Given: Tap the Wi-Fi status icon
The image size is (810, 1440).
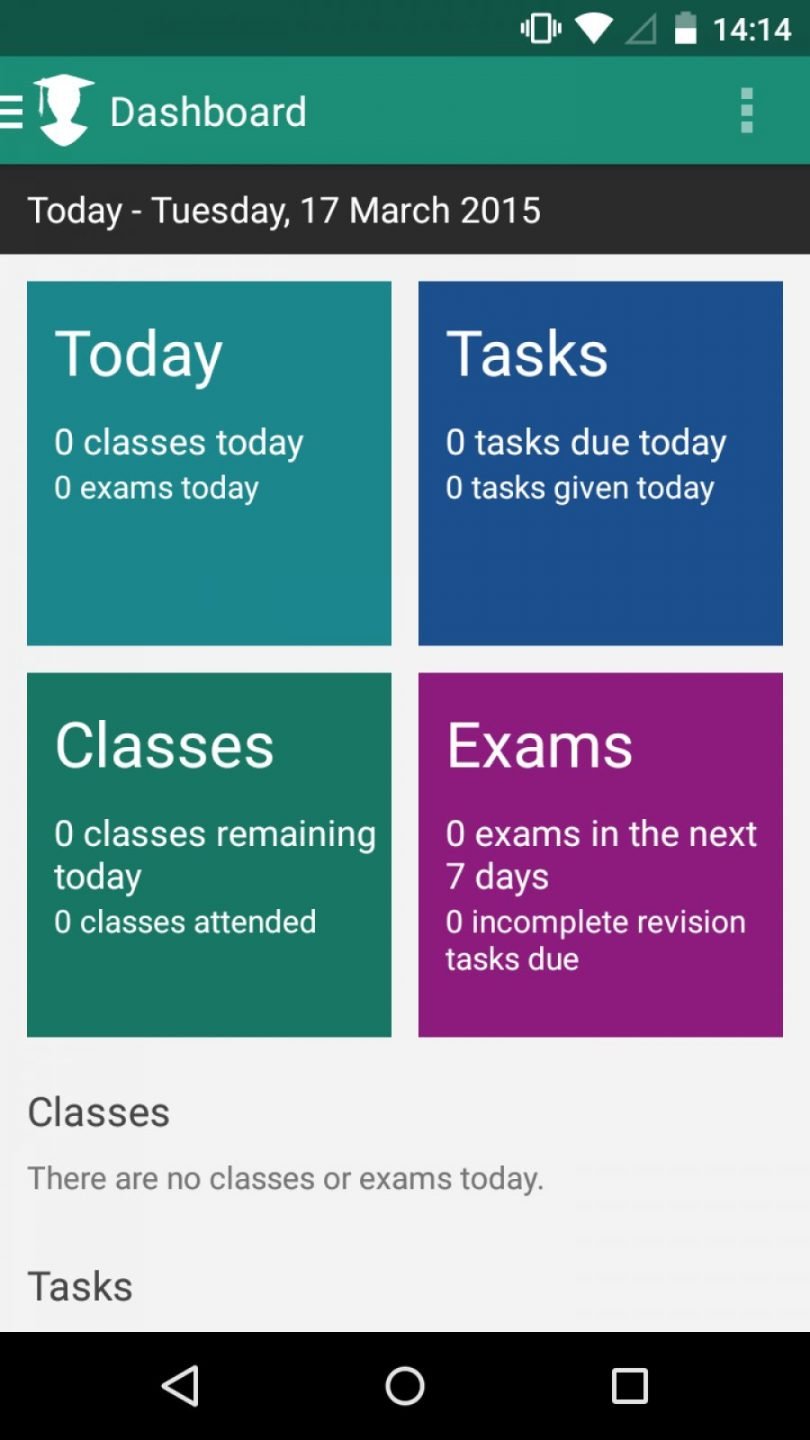Looking at the screenshot, I should pyautogui.click(x=592, y=27).
